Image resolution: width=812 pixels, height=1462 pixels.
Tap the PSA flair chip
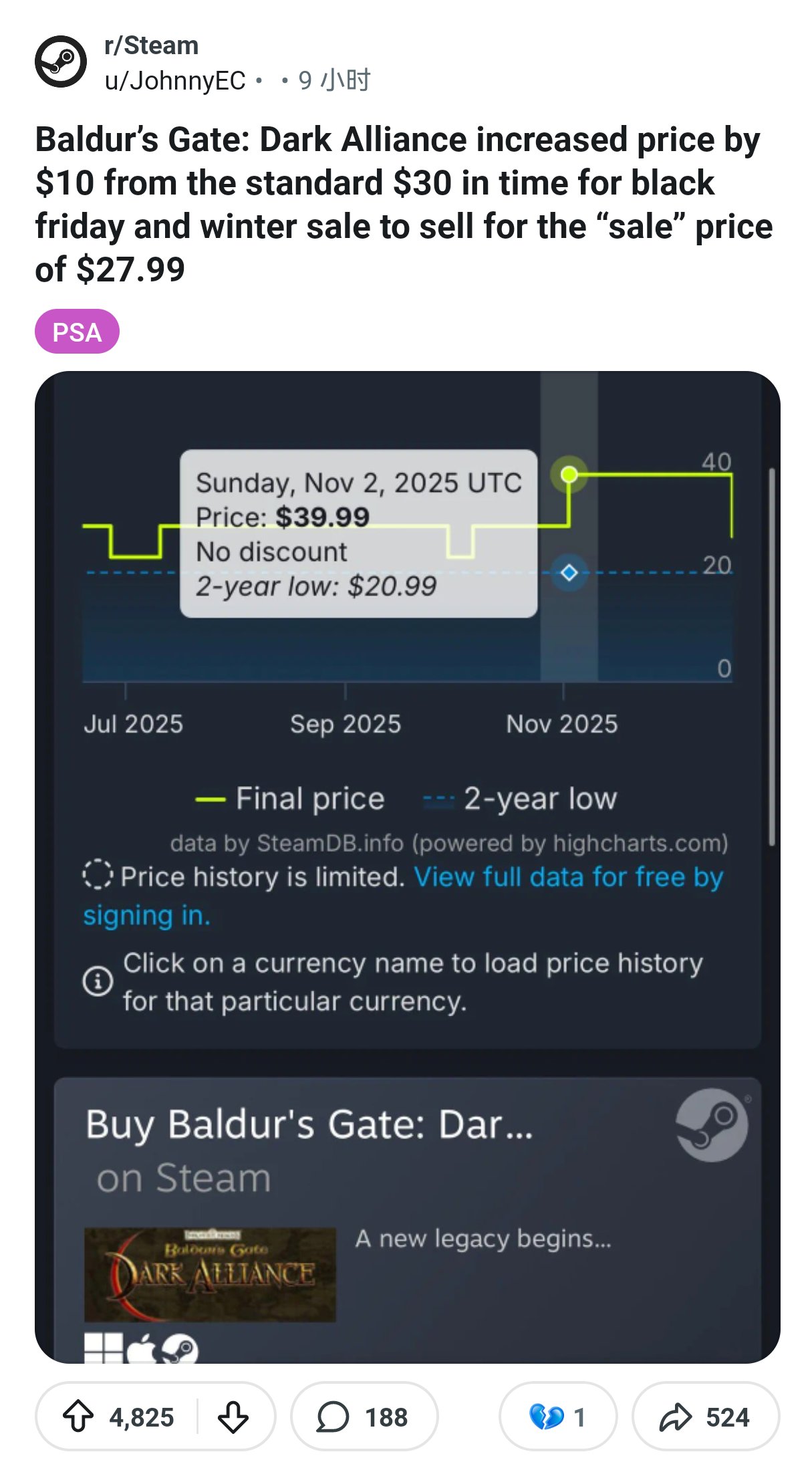[x=77, y=332]
